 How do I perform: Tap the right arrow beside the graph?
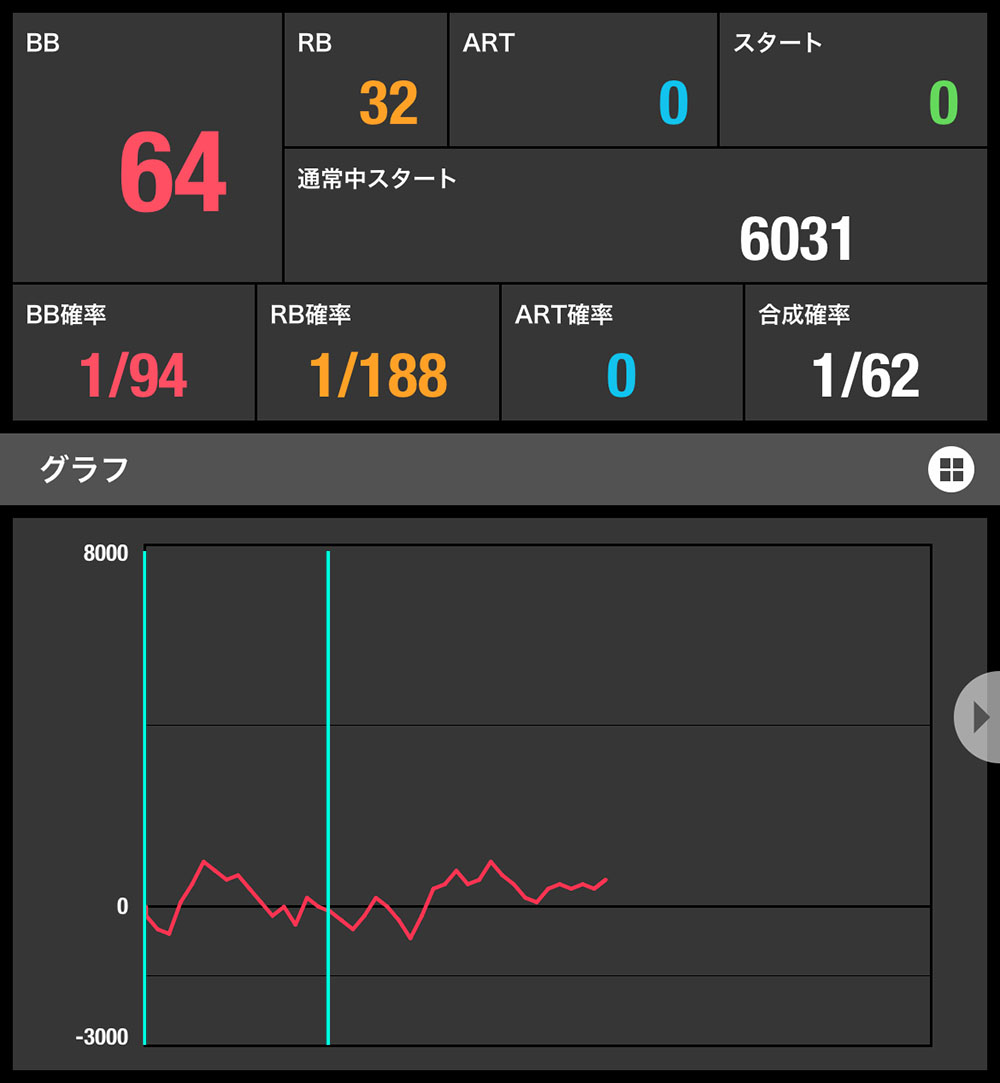979,717
